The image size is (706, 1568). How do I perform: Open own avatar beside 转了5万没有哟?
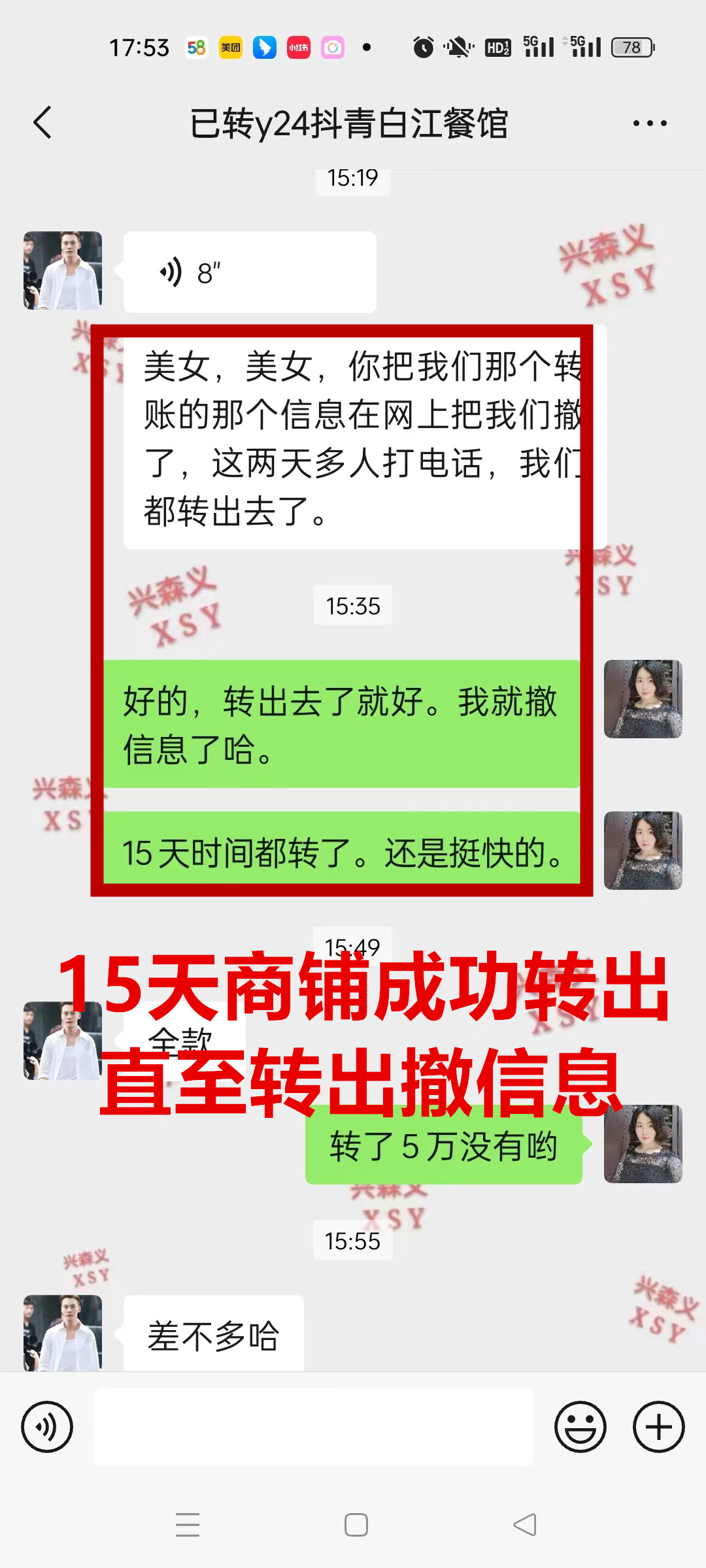pos(643,1144)
